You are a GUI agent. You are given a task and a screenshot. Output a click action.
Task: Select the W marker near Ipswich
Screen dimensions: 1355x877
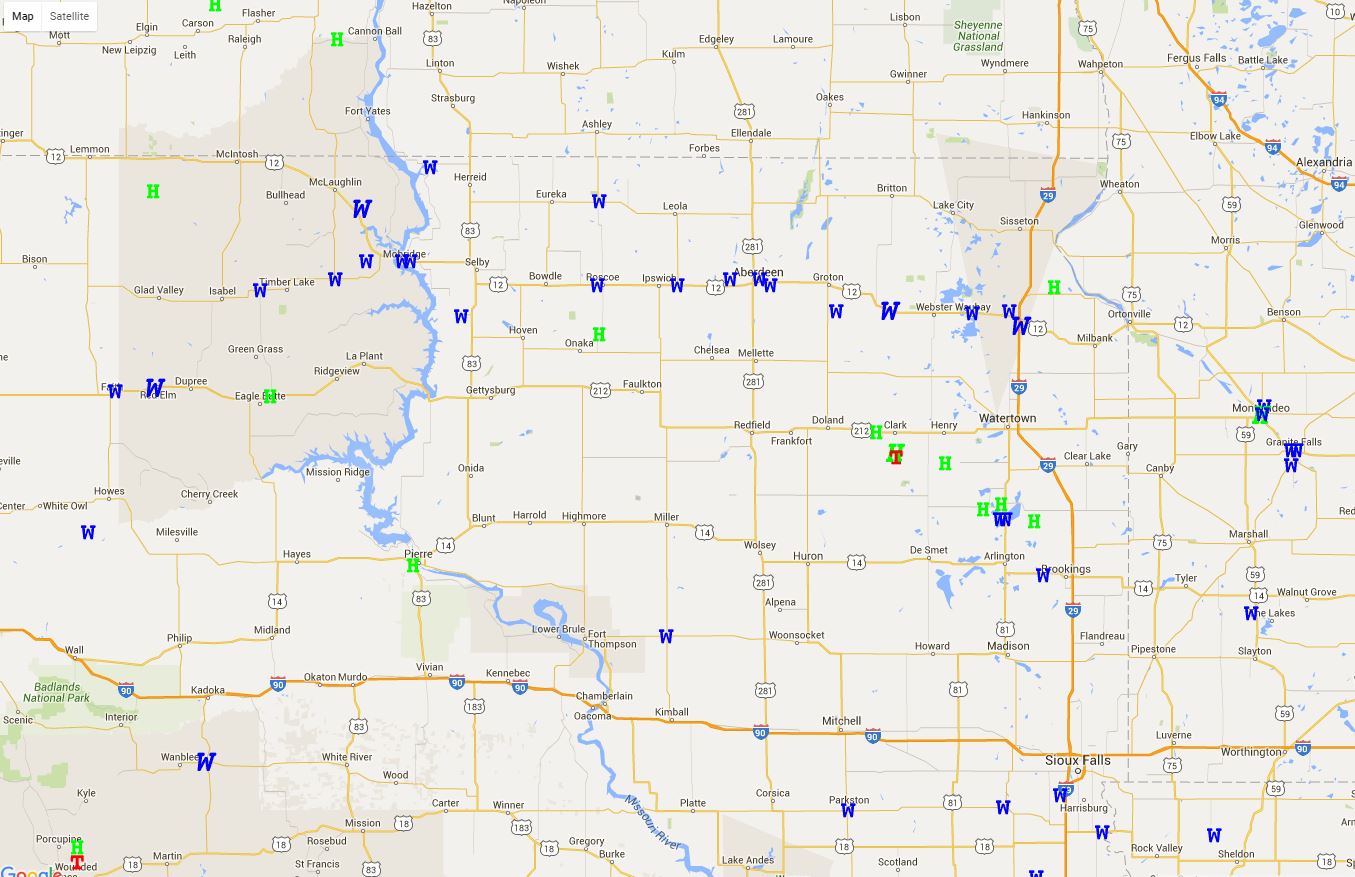677,286
